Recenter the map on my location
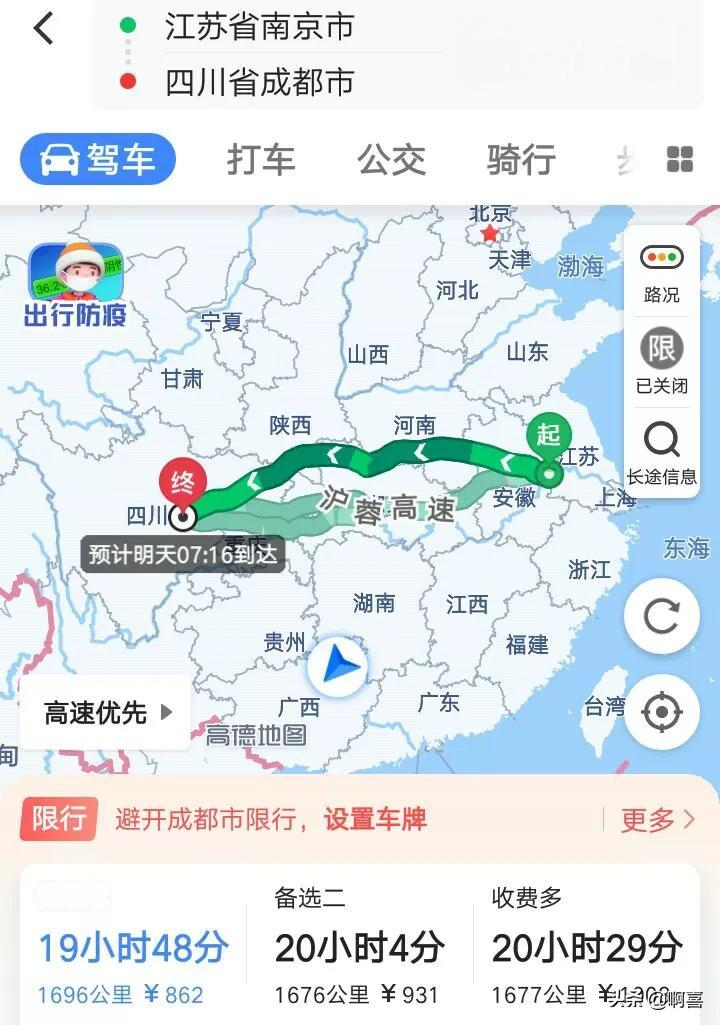The image size is (720, 1025). [x=661, y=712]
